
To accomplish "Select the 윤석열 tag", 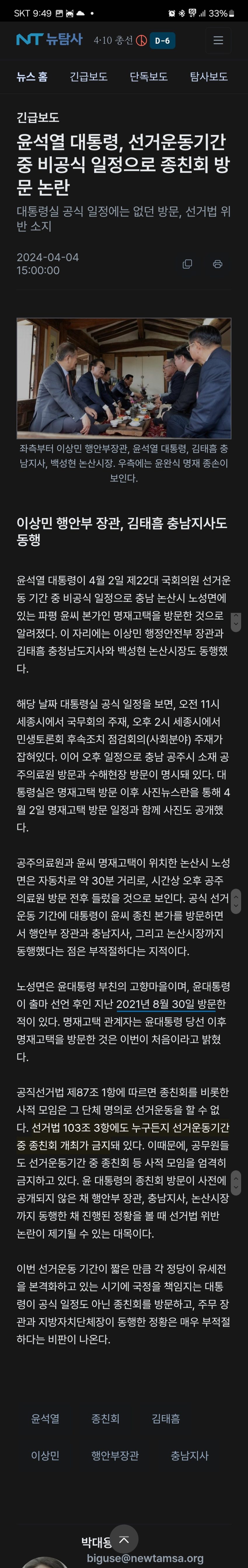I will pos(46,1418).
